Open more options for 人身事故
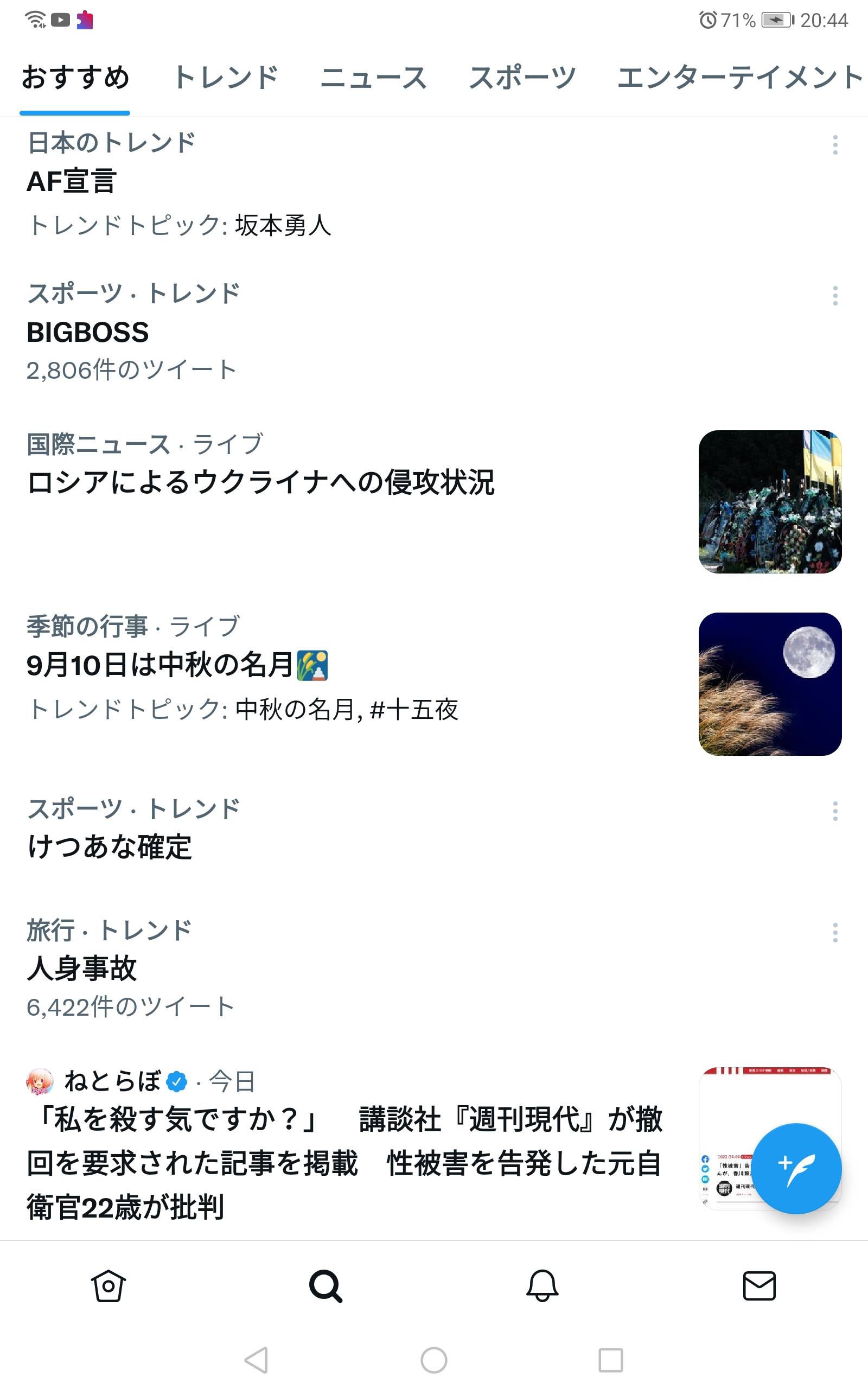The image size is (868, 1389). 835,933
